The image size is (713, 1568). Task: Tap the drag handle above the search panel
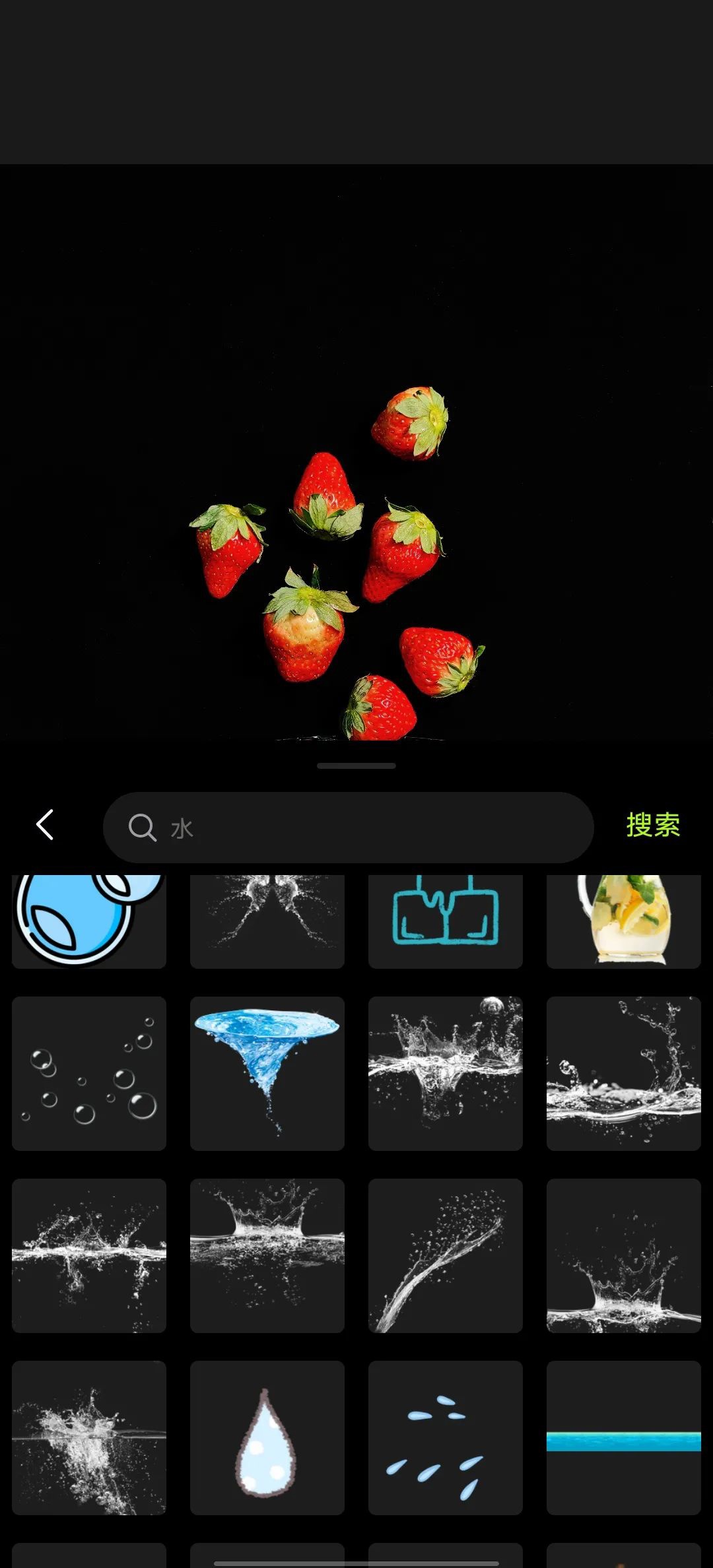(x=356, y=766)
